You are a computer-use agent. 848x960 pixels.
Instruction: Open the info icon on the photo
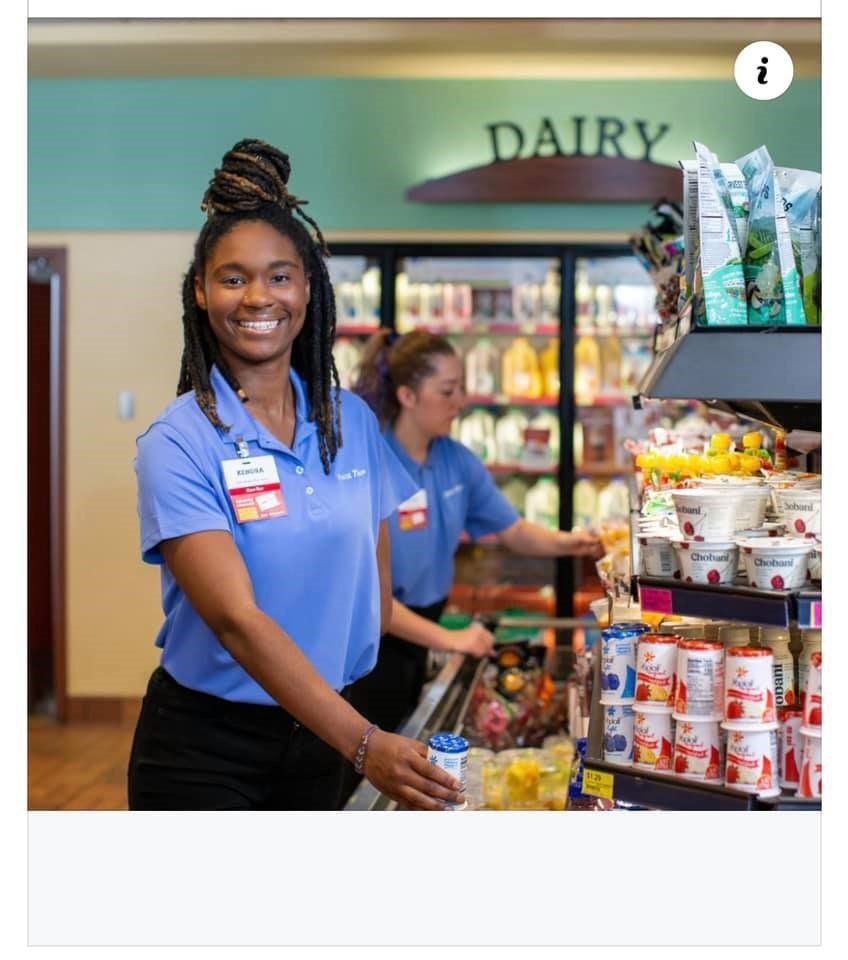[x=763, y=70]
